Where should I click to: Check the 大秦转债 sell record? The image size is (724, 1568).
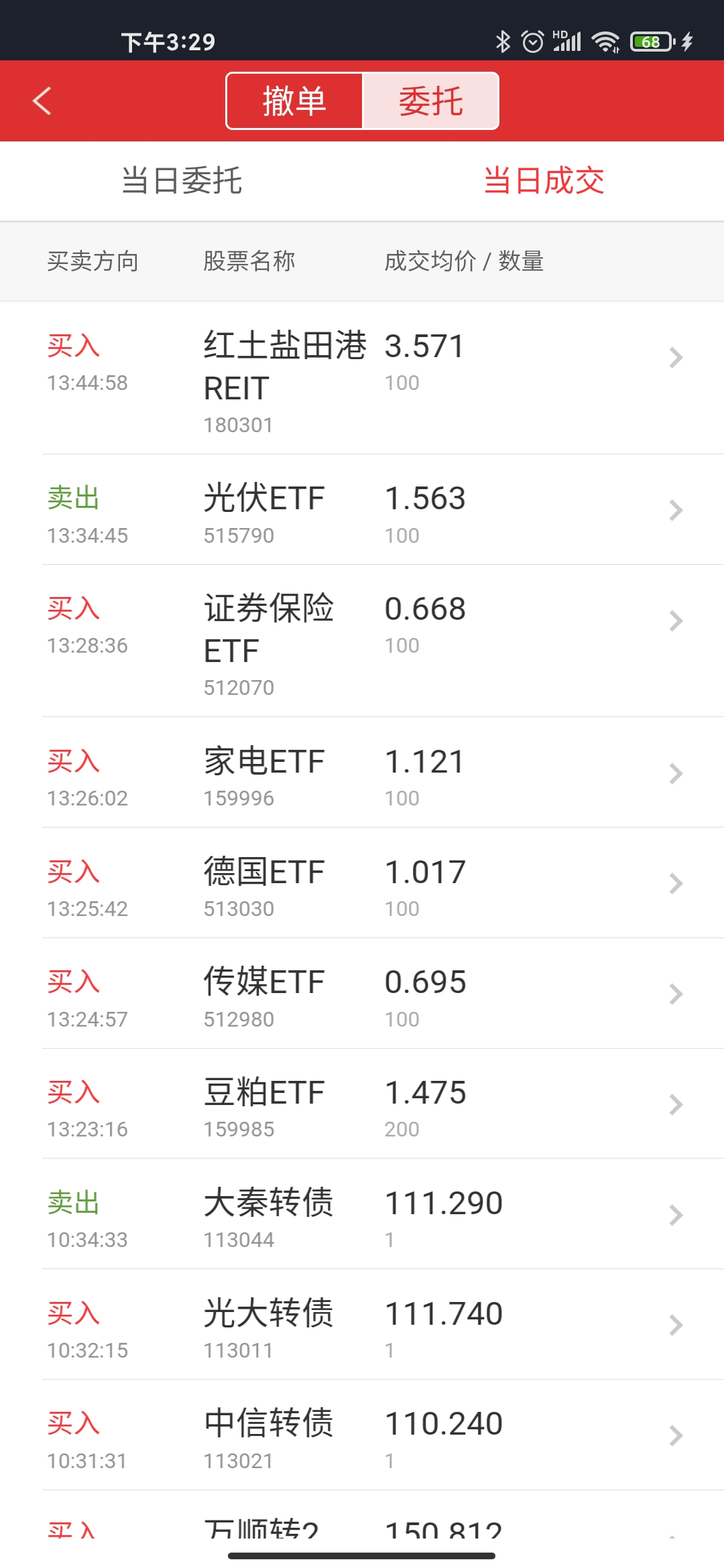(x=362, y=1214)
